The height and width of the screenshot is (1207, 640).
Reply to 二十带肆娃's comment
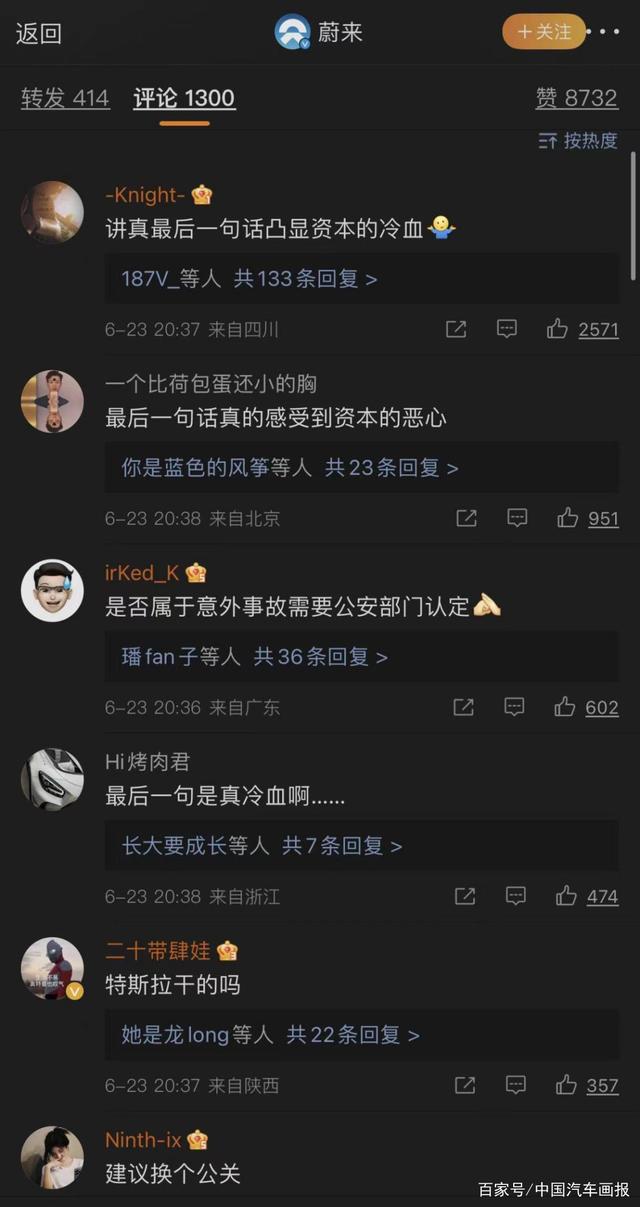click(516, 1085)
